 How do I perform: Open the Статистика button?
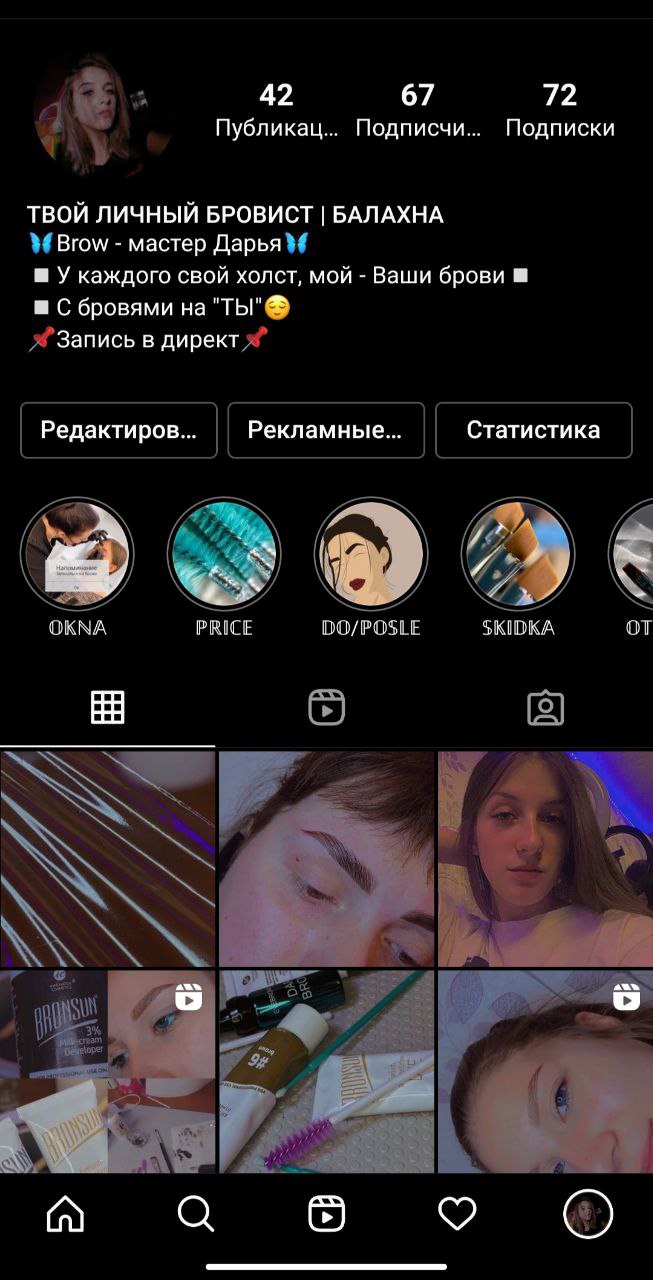(x=534, y=430)
